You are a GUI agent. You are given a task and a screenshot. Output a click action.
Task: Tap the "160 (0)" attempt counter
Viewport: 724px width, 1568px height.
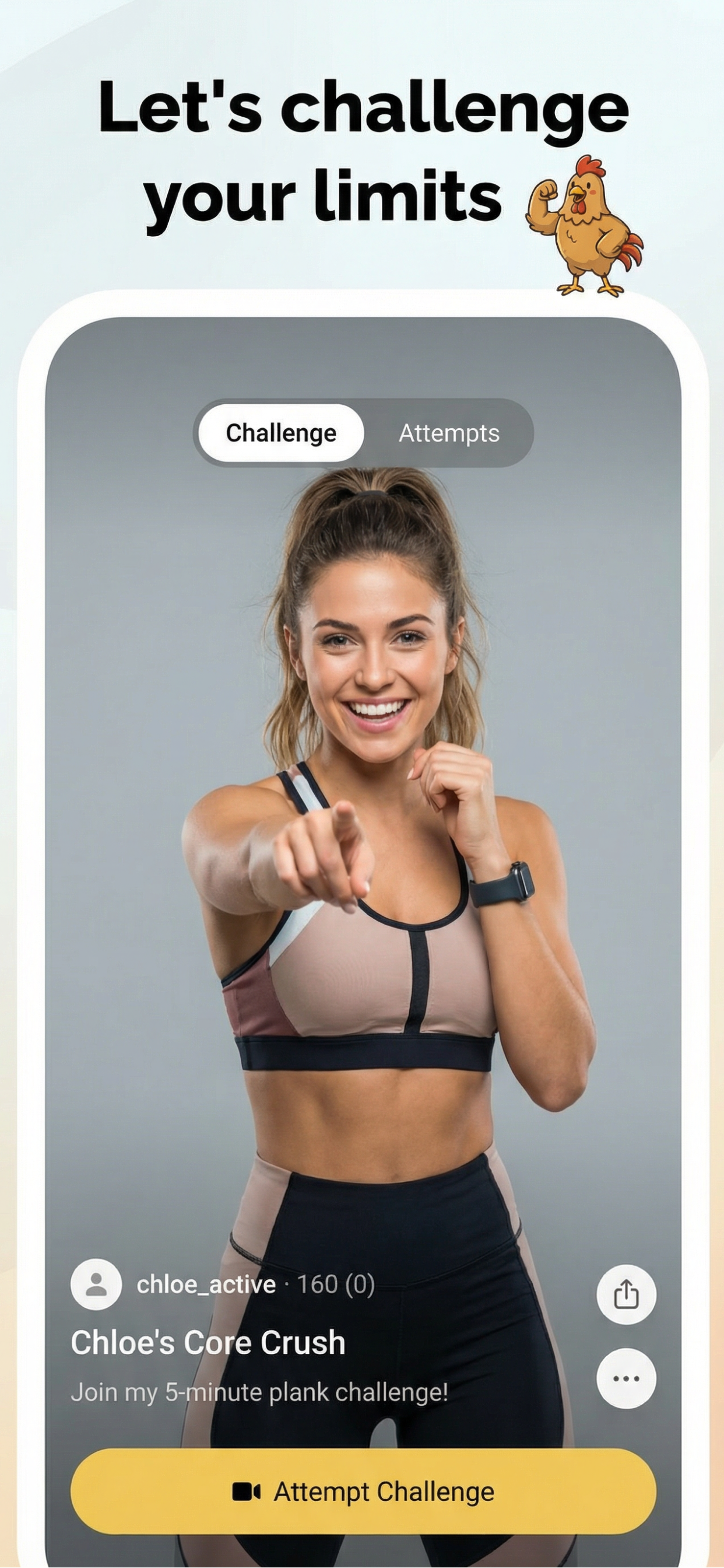pos(337,1284)
